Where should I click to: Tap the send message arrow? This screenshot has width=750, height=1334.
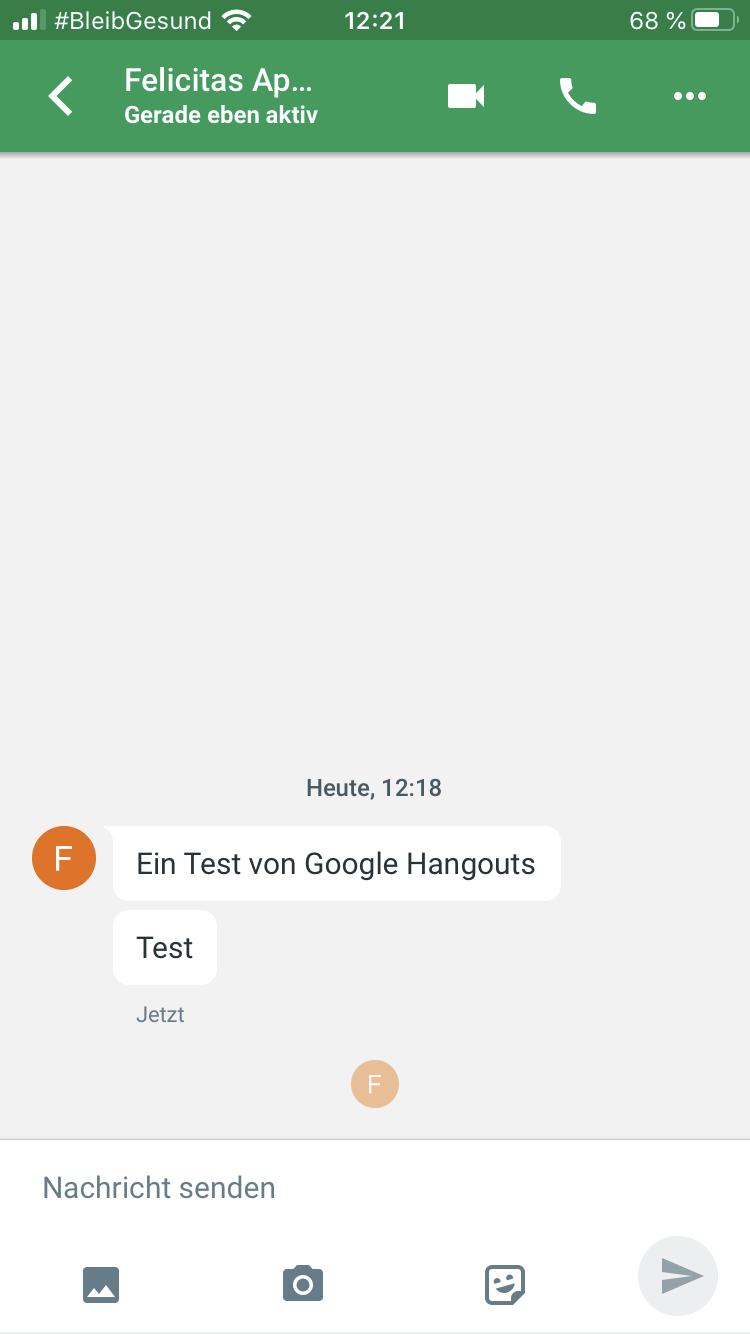tap(679, 1276)
